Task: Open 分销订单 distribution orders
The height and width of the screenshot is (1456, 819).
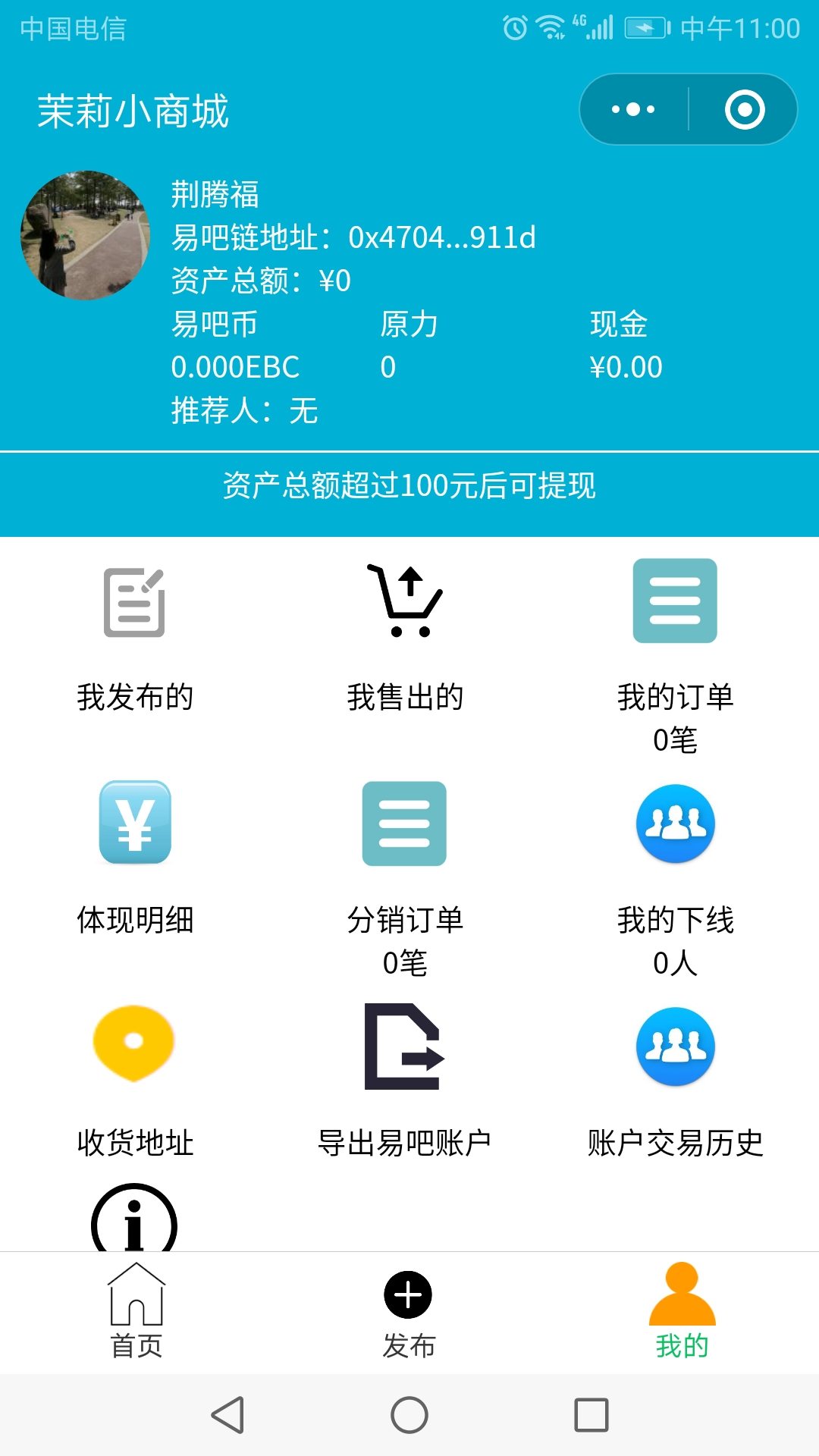Action: pos(405,872)
